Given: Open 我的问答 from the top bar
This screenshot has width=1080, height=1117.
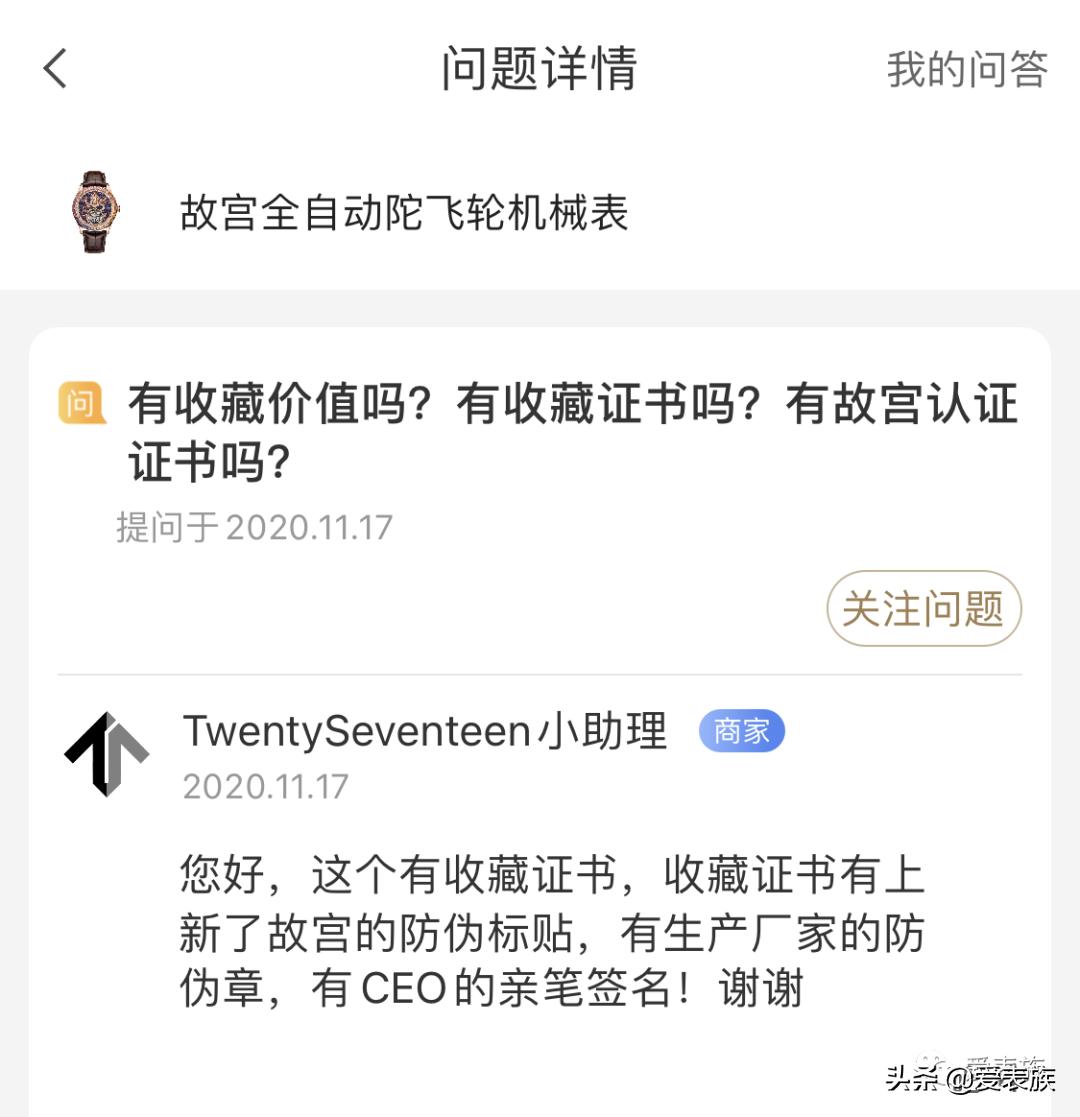Looking at the screenshot, I should click(968, 70).
